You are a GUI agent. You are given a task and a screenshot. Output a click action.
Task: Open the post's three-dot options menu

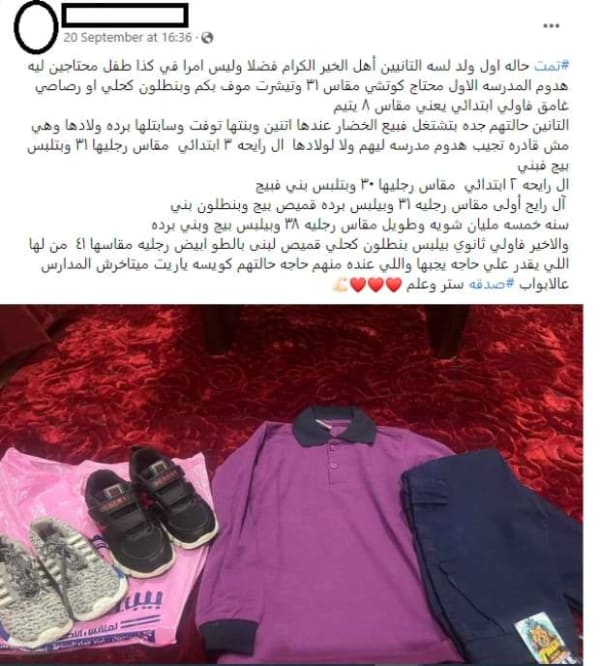tap(551, 23)
